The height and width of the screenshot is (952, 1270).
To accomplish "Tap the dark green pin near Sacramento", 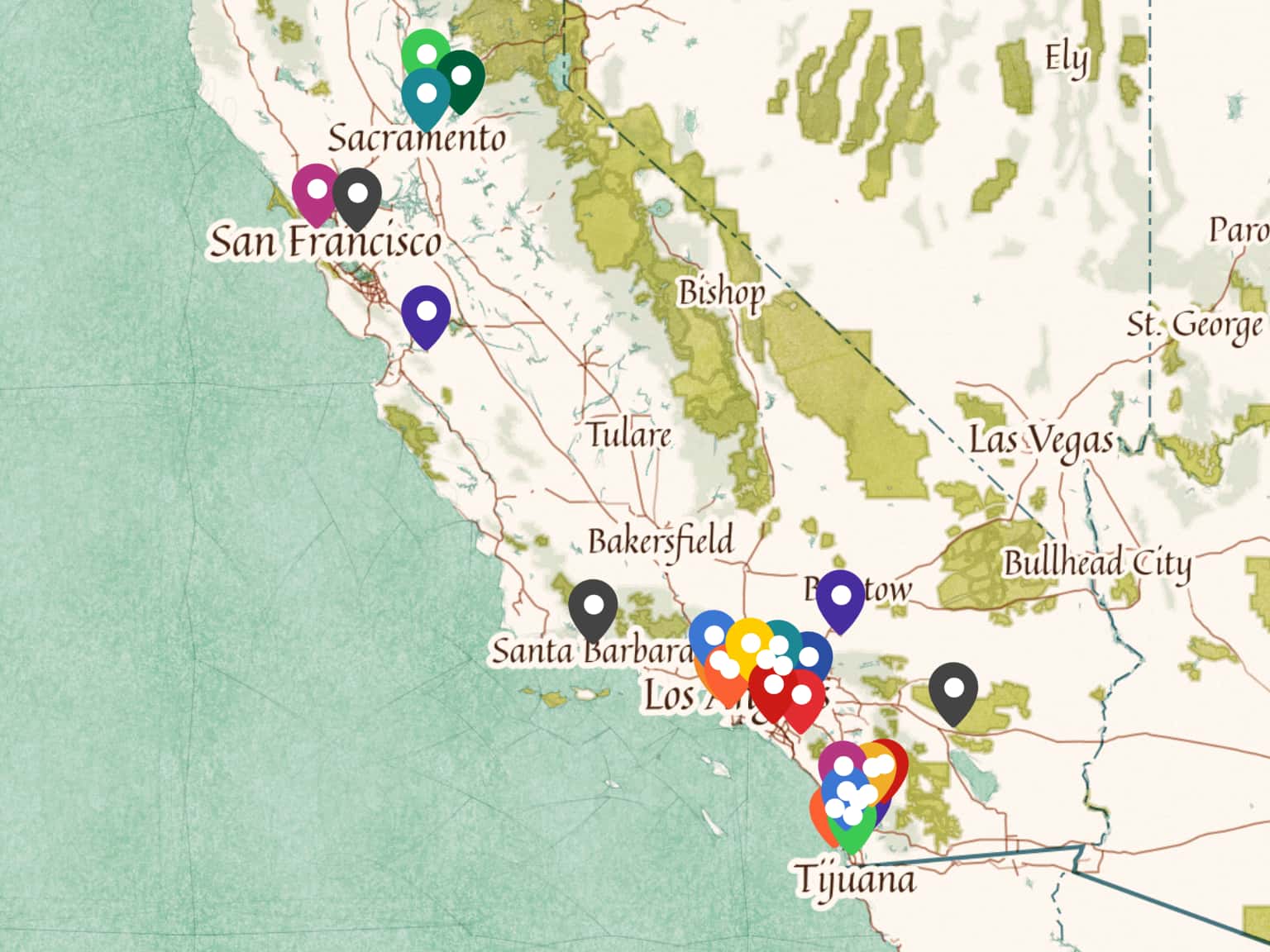I will (462, 76).
